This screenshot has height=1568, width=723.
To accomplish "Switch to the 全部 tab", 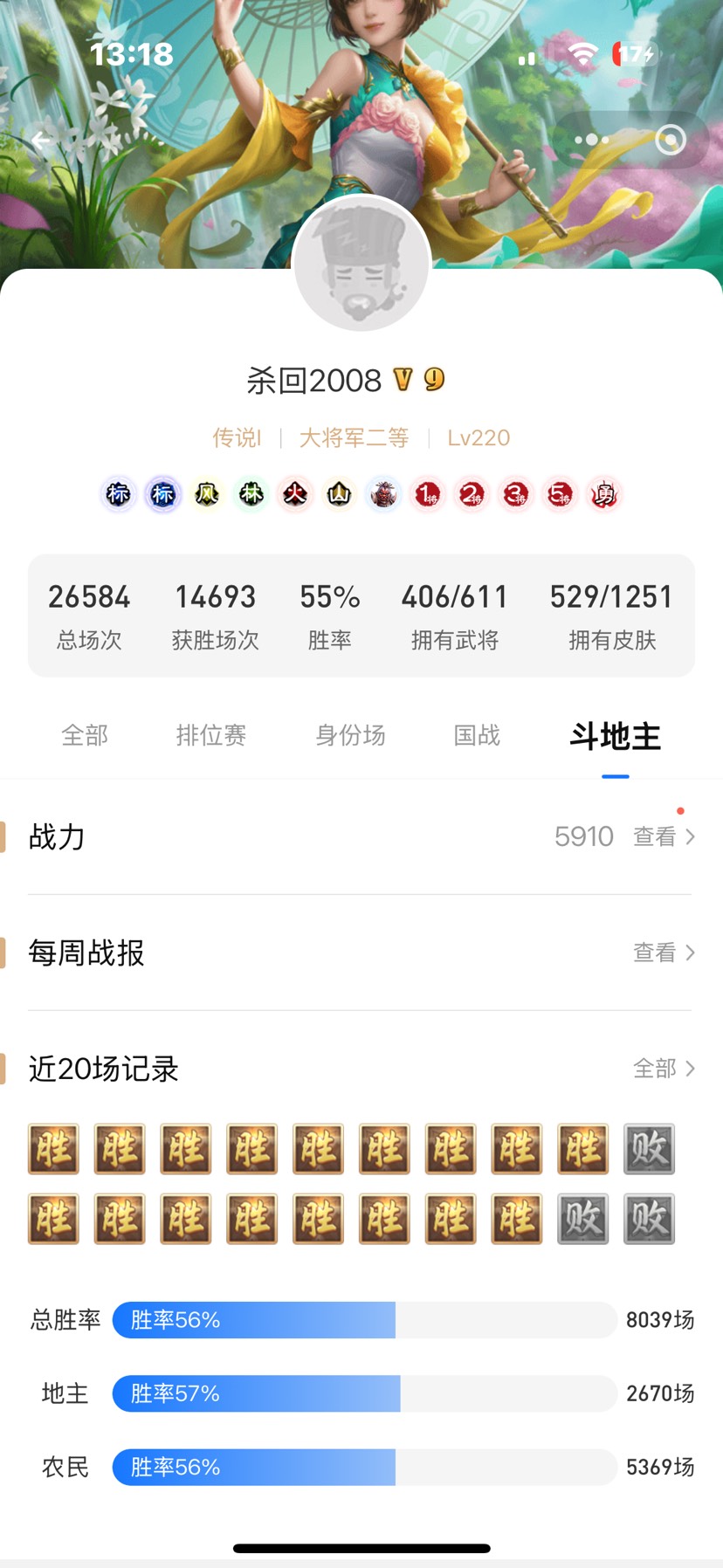I will point(85,735).
